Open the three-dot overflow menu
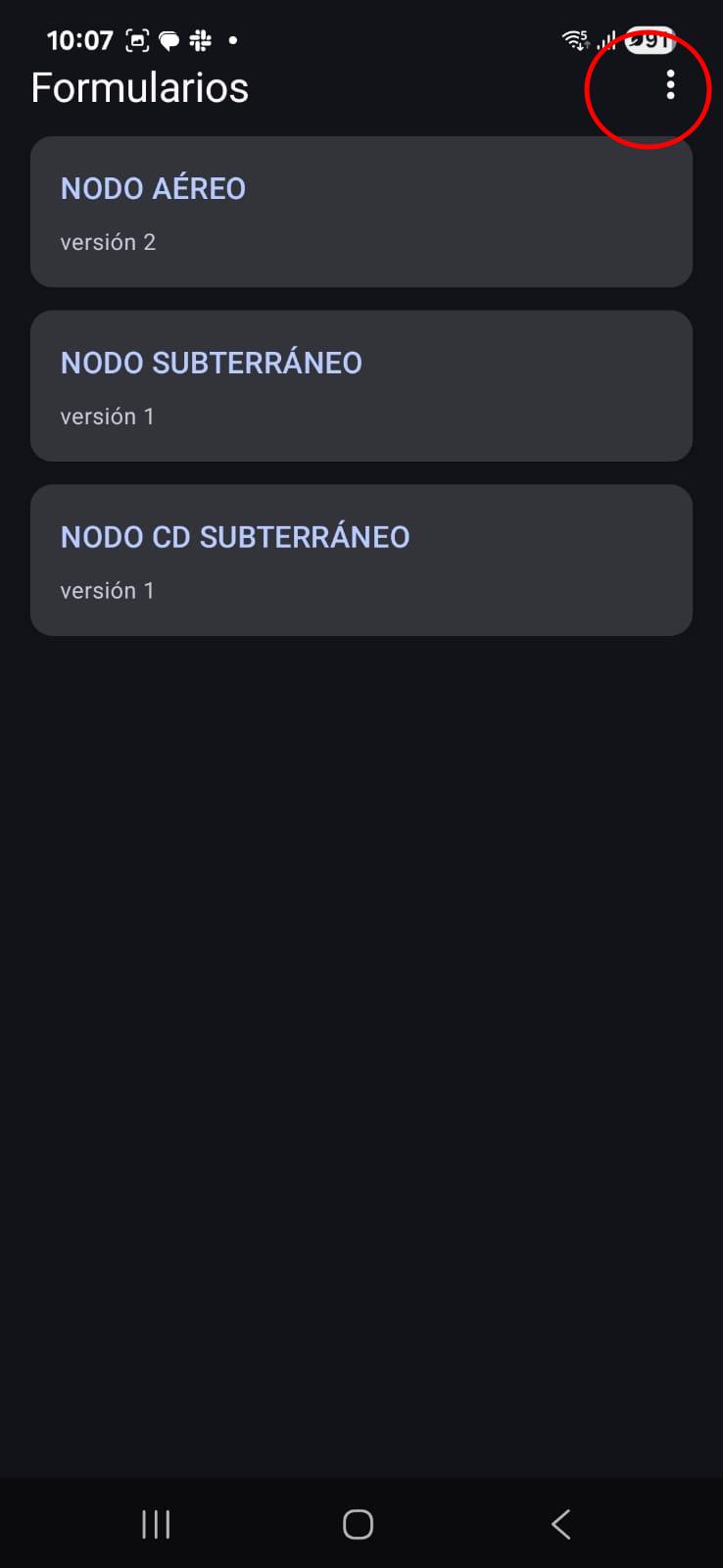 [670, 87]
